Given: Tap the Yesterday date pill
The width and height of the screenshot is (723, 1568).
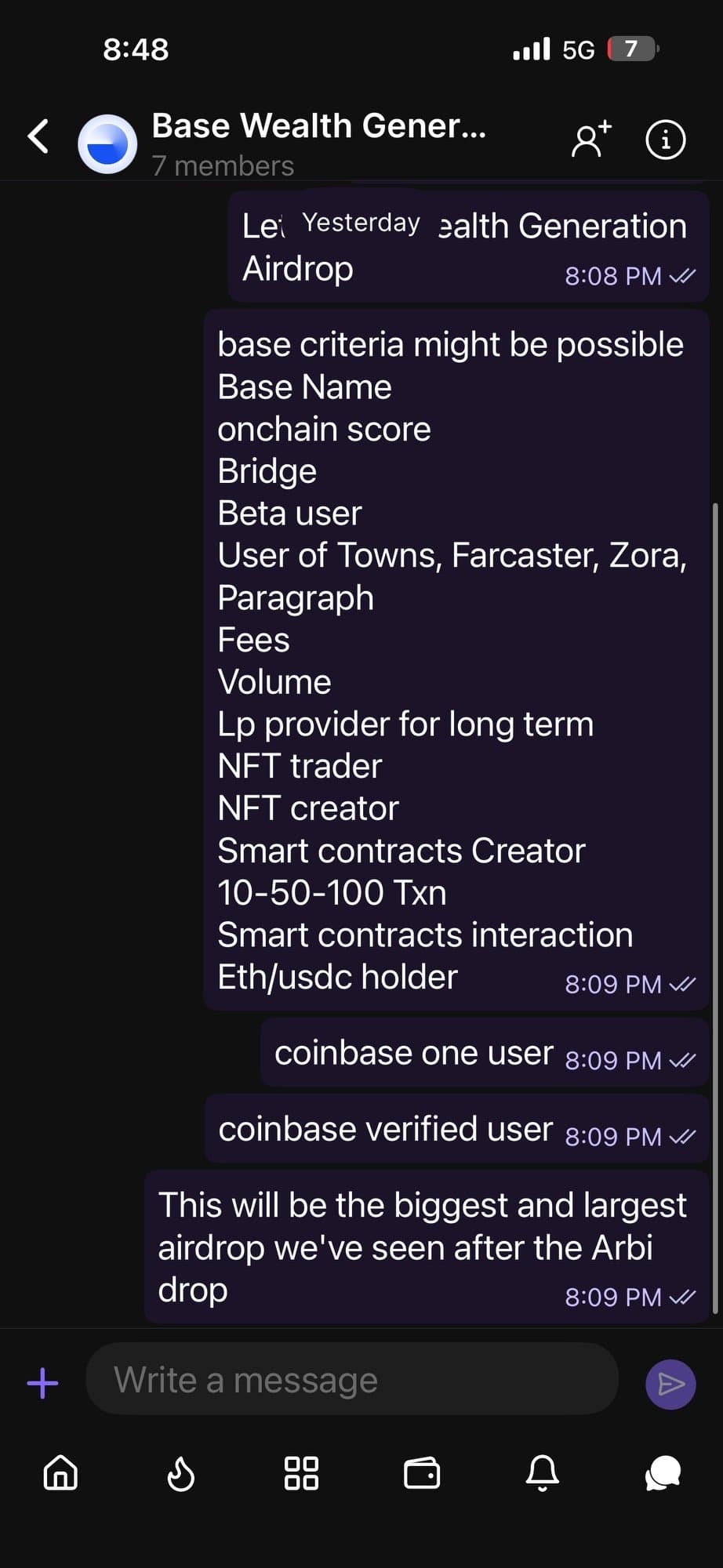Looking at the screenshot, I should coord(359,223).
